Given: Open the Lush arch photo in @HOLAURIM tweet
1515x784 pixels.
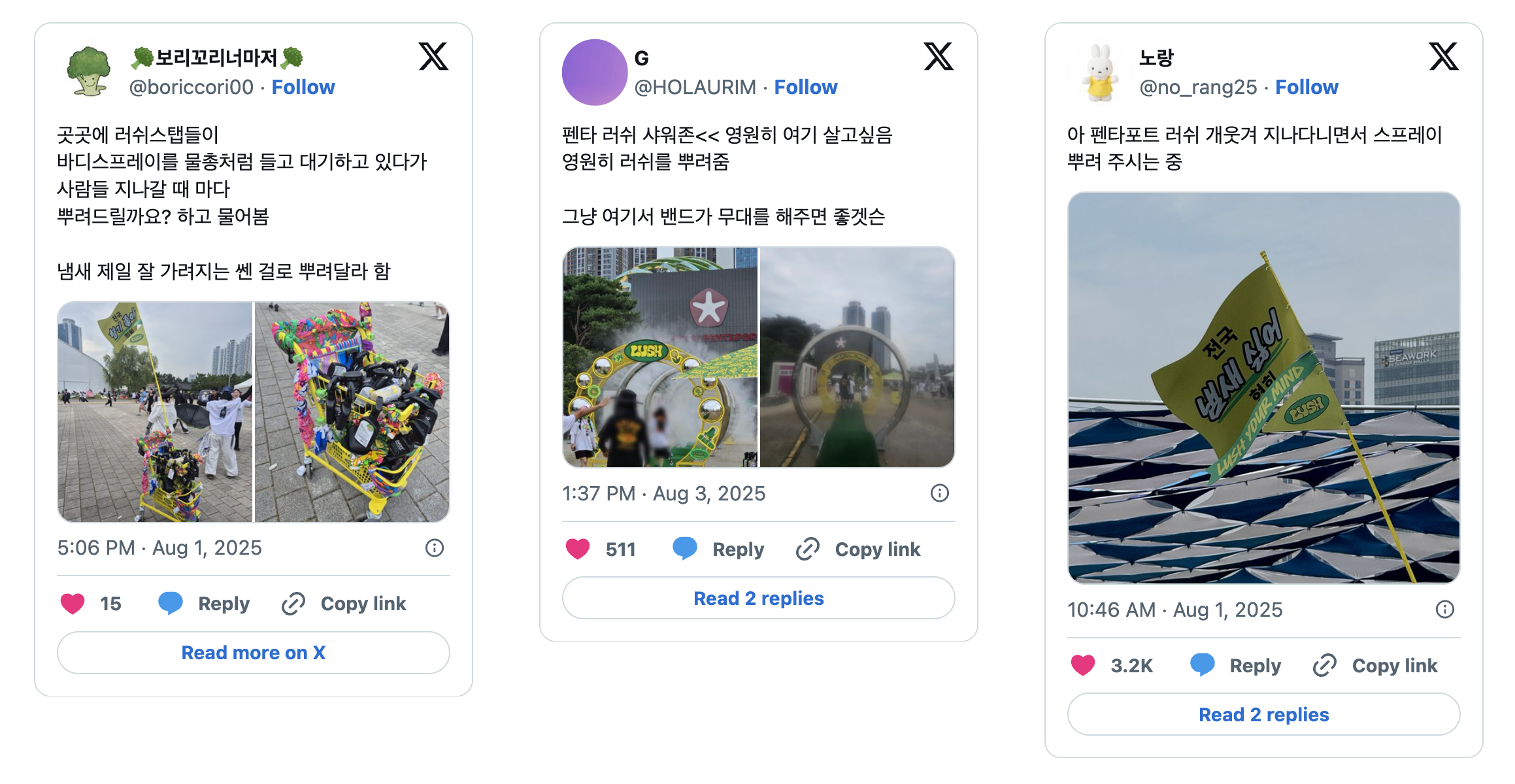Looking at the screenshot, I should (x=660, y=357).
